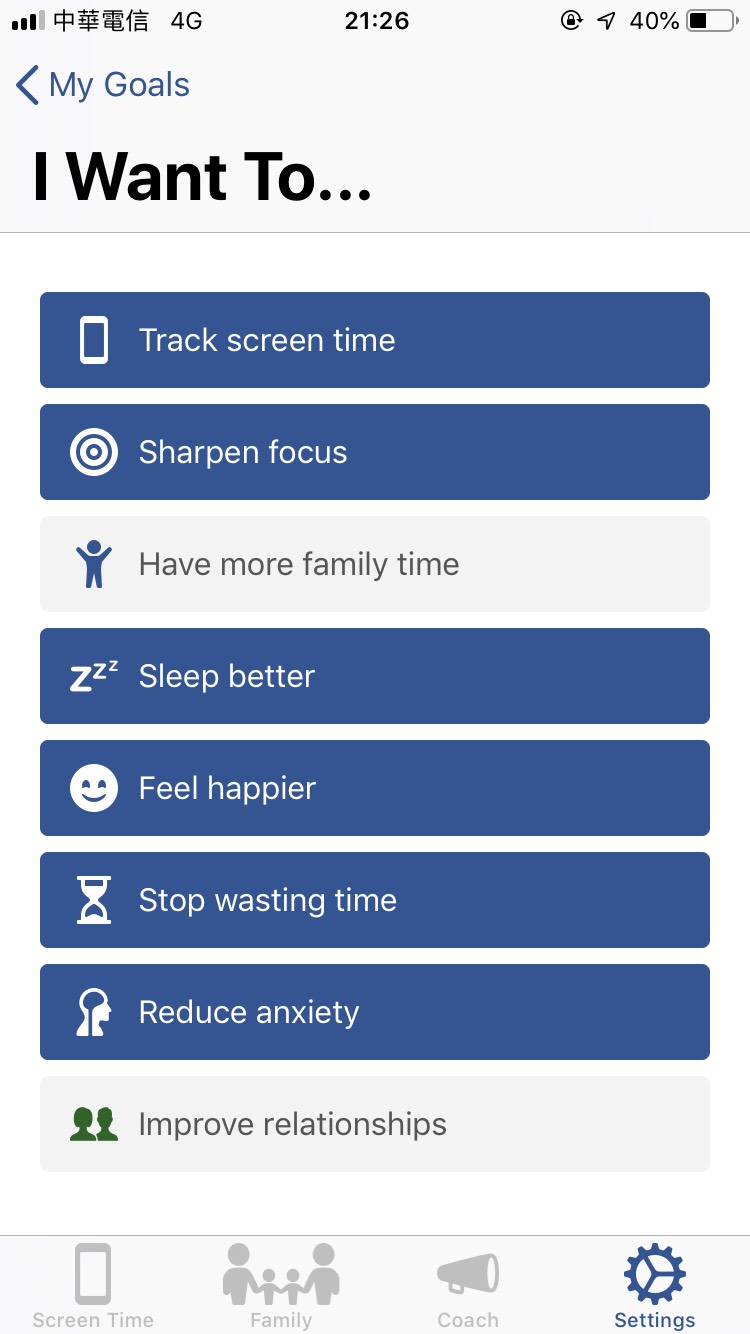Tap the Feel happier goal
The image size is (750, 1334).
pyautogui.click(x=375, y=788)
